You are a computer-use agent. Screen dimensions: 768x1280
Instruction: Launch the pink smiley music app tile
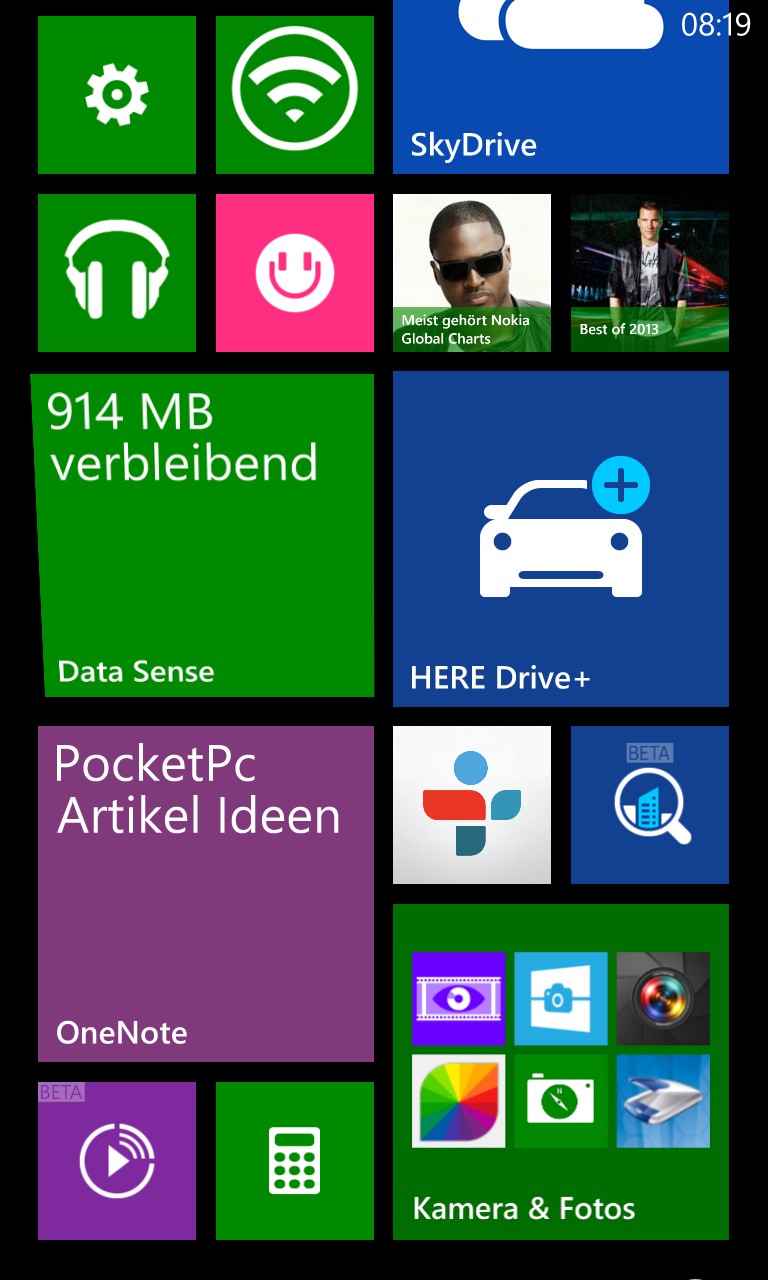pyautogui.click(x=295, y=273)
